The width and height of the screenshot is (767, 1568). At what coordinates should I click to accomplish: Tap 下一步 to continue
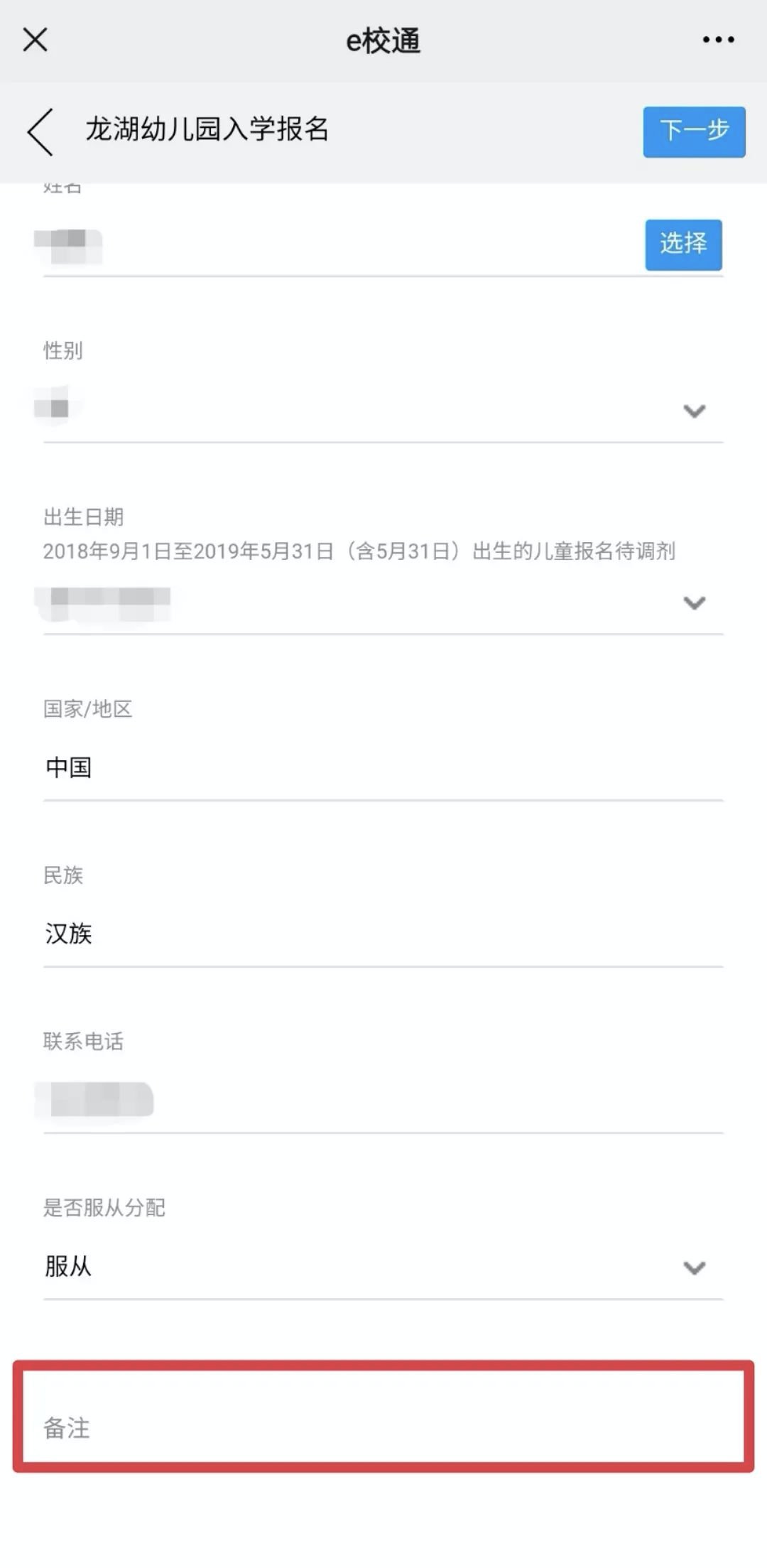tap(694, 131)
